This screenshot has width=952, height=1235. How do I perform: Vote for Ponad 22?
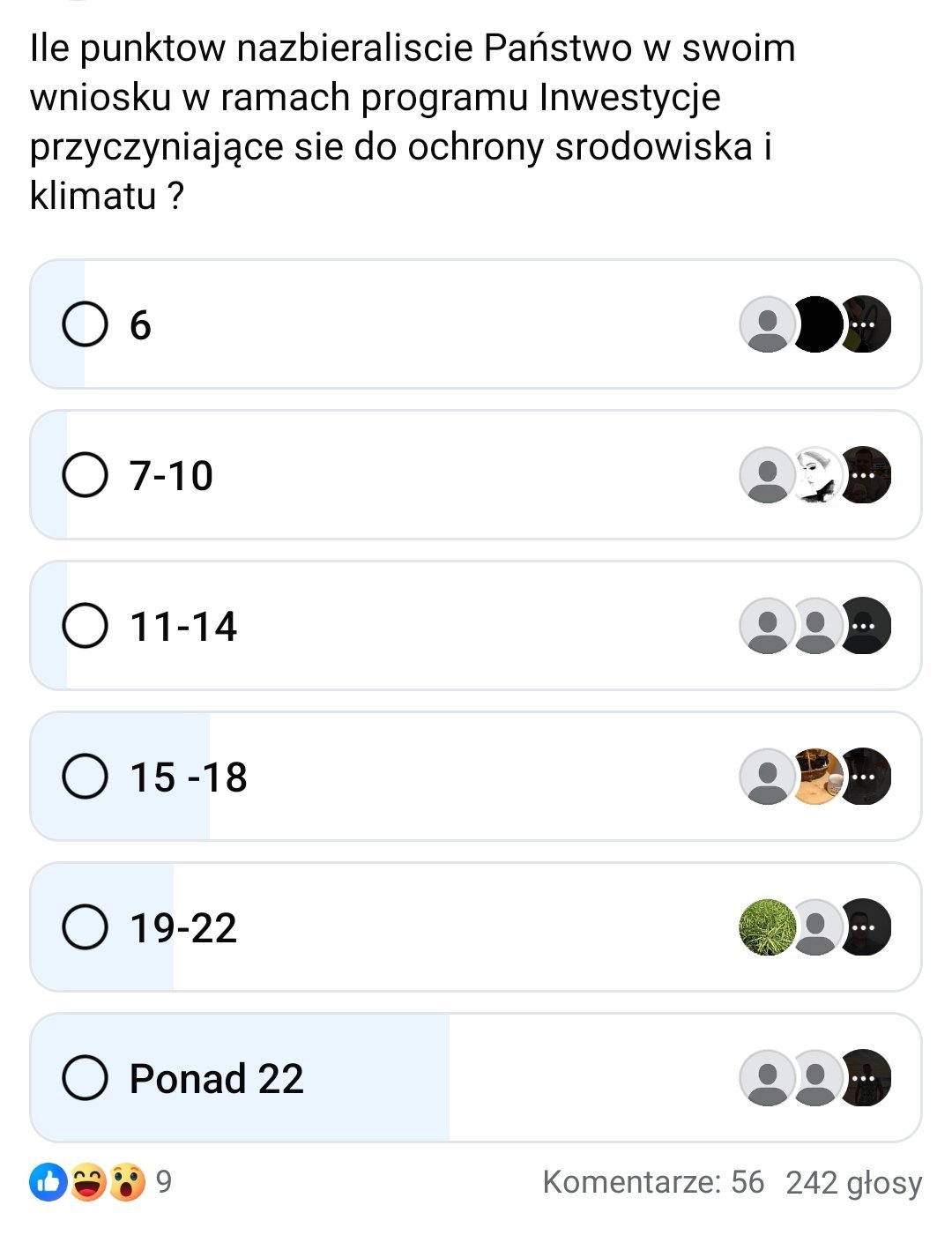point(86,1078)
